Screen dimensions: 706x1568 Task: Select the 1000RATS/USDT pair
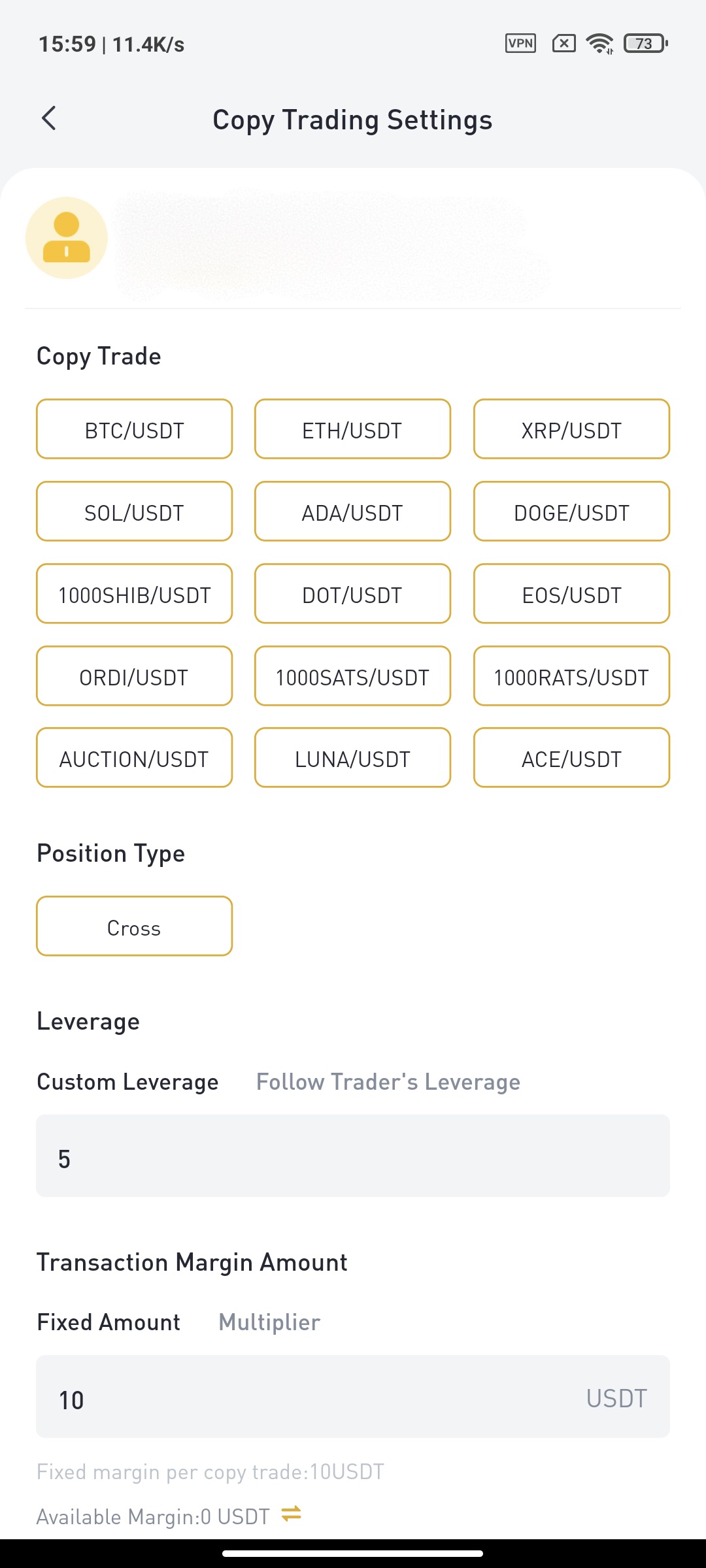tap(571, 676)
